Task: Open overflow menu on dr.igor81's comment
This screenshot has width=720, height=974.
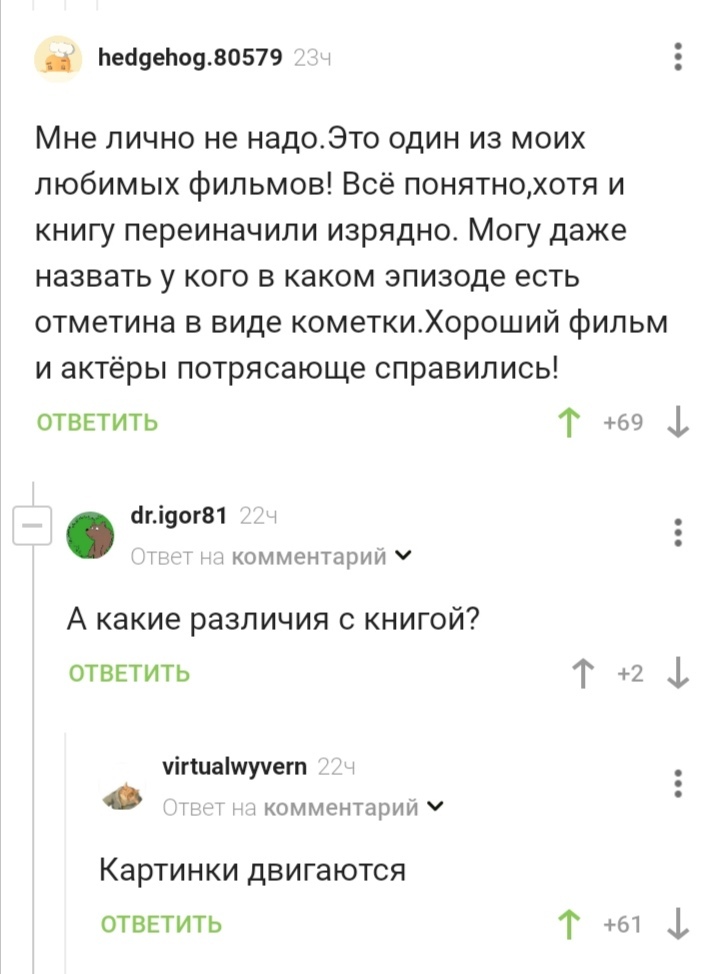Action: pos(679,532)
